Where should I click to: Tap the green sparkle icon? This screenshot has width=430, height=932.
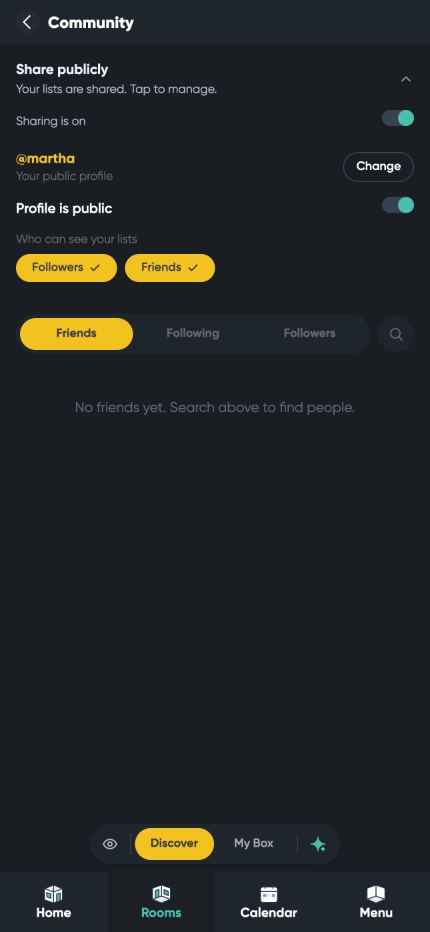click(318, 844)
